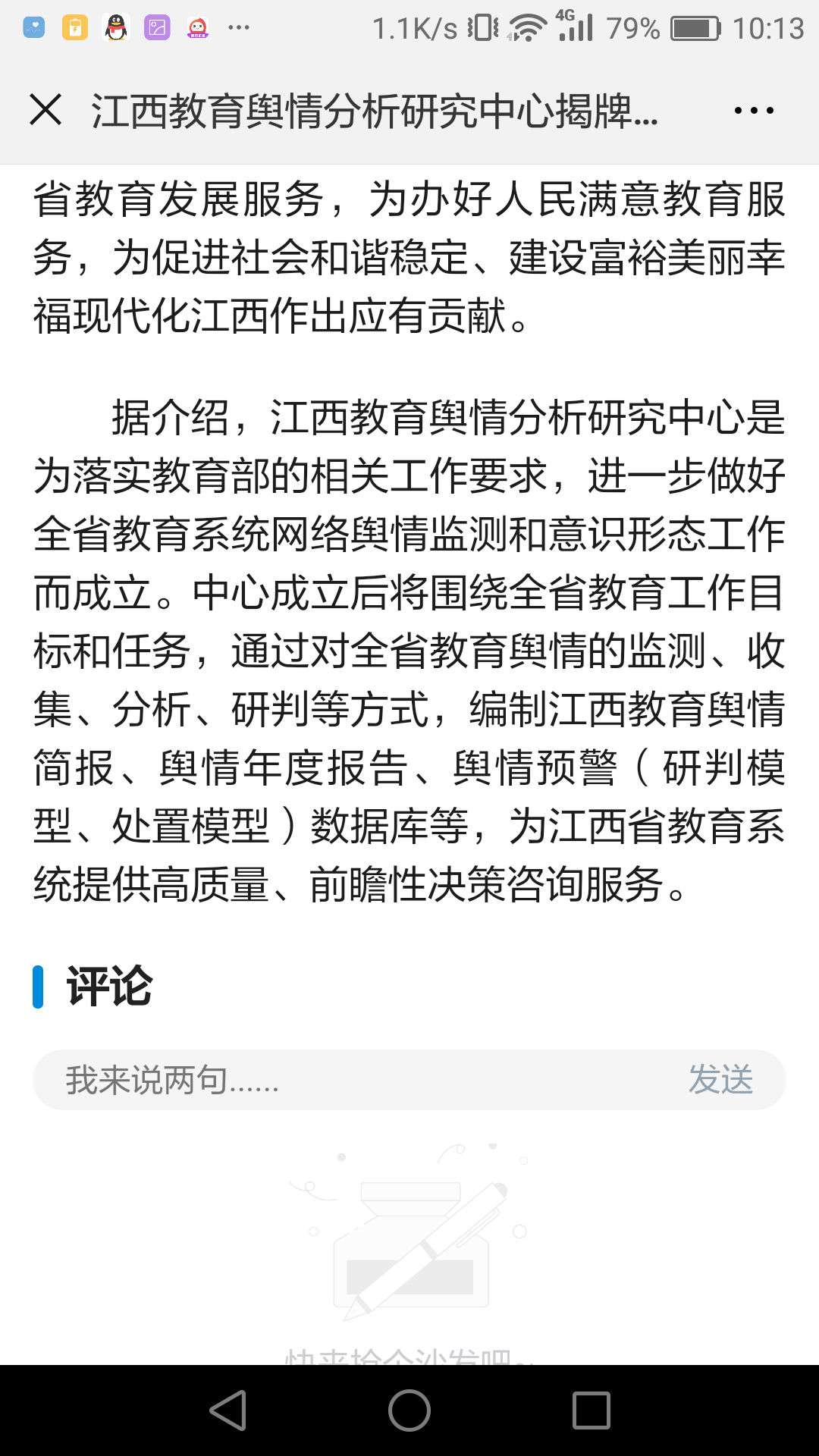
Task: Open the recent apps view
Action: pyautogui.click(x=591, y=1410)
